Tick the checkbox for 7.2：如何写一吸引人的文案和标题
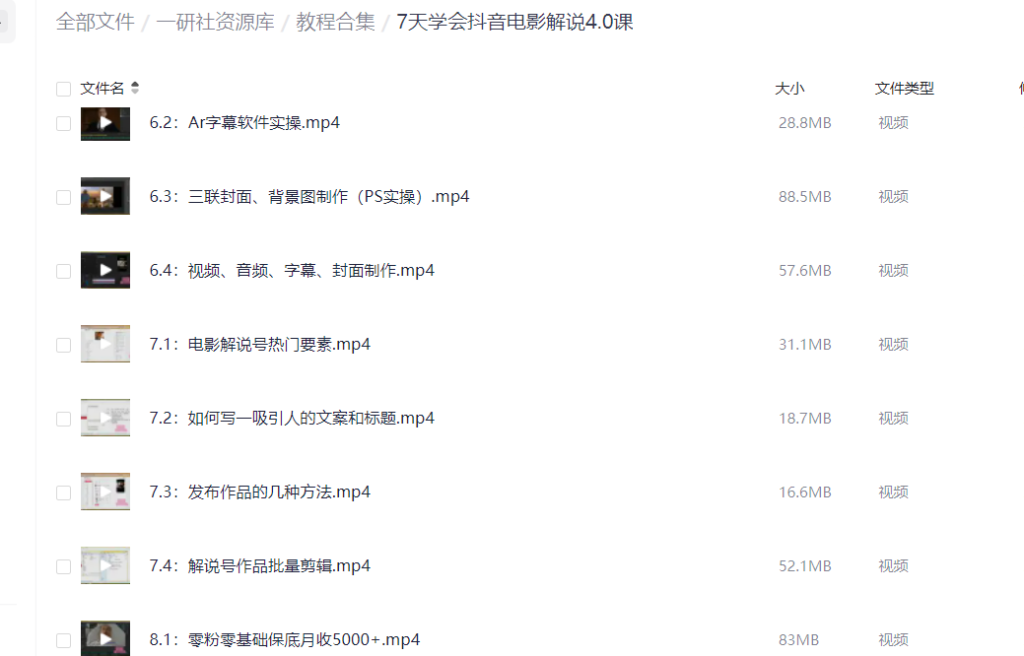Screen dimensions: 1024x656 click(x=64, y=419)
